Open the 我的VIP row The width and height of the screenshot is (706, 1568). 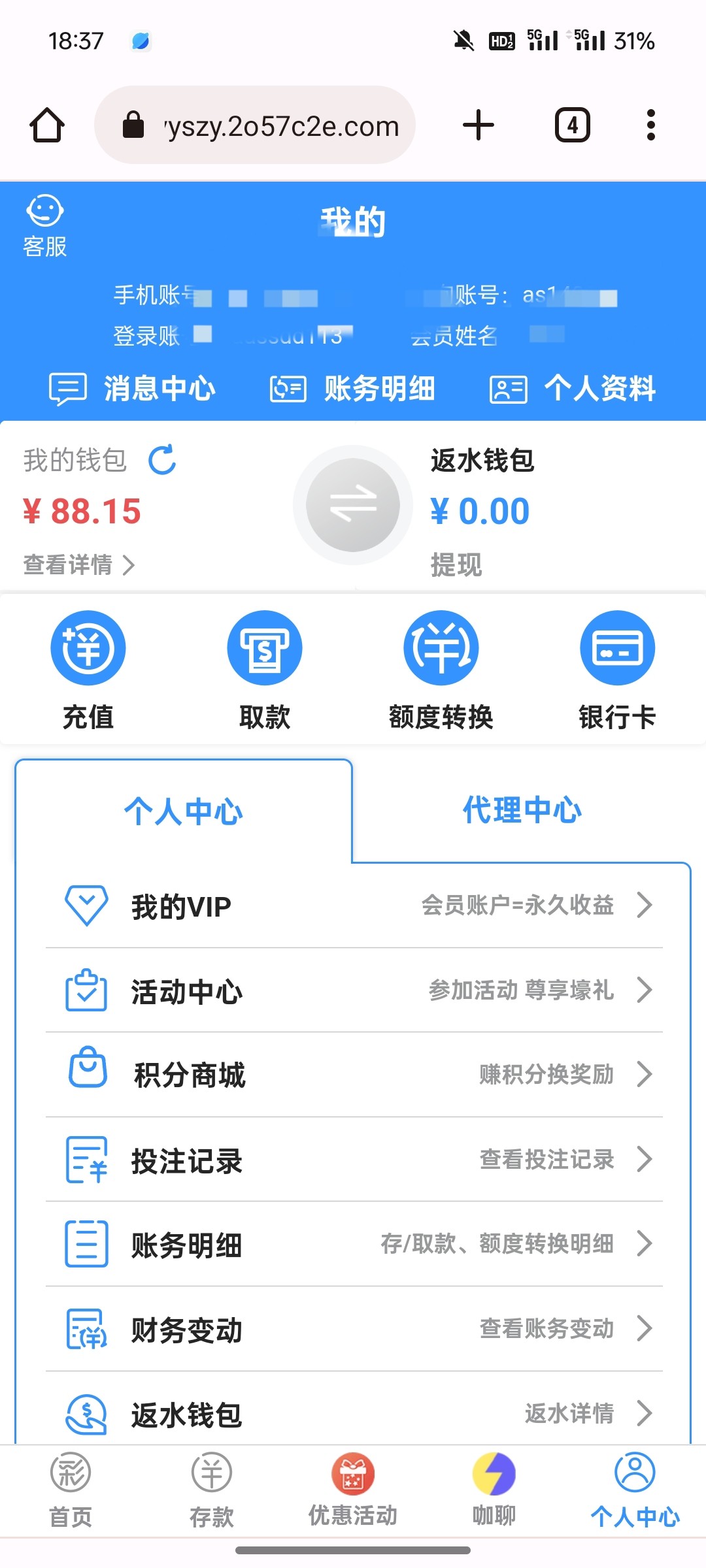coord(354,906)
